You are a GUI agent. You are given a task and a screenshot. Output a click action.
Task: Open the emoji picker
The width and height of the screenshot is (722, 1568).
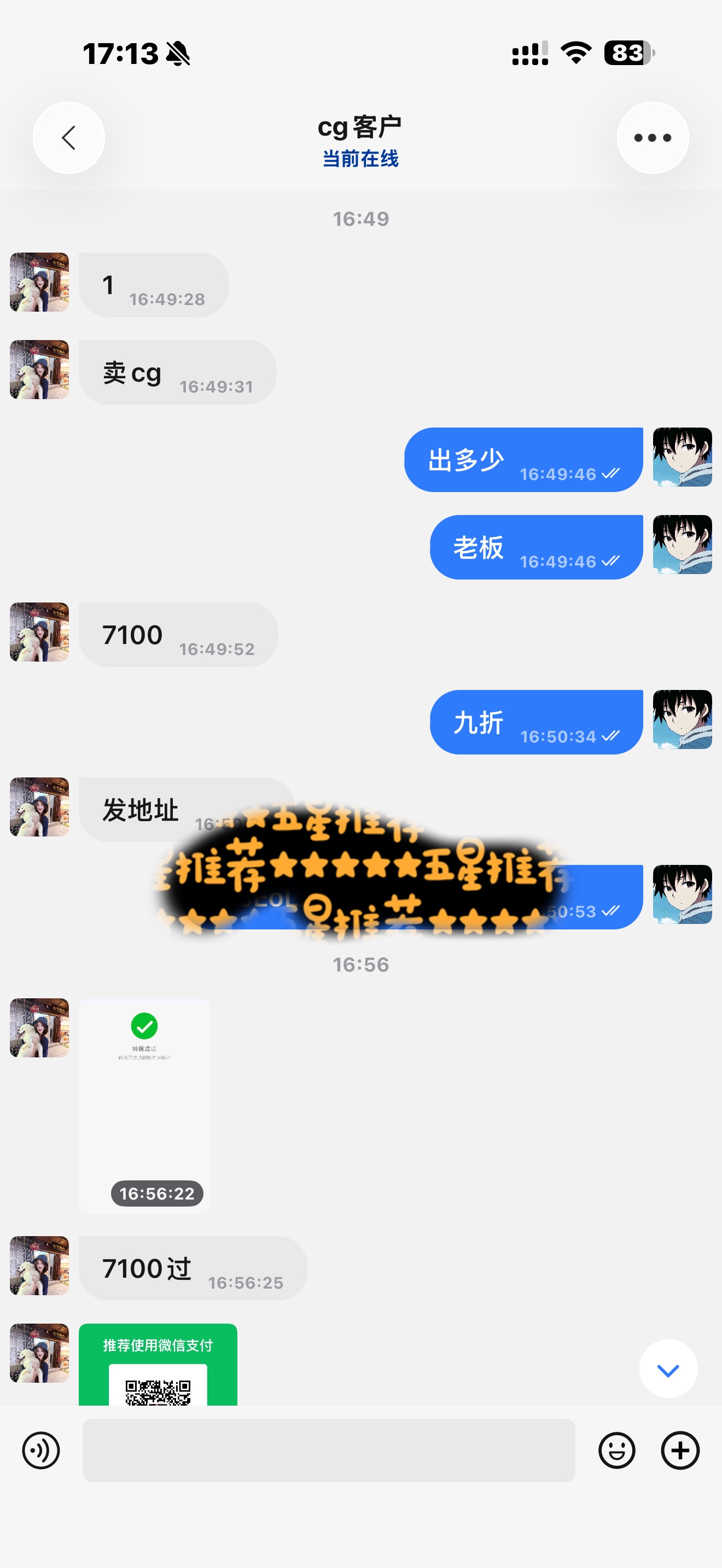[616, 1450]
